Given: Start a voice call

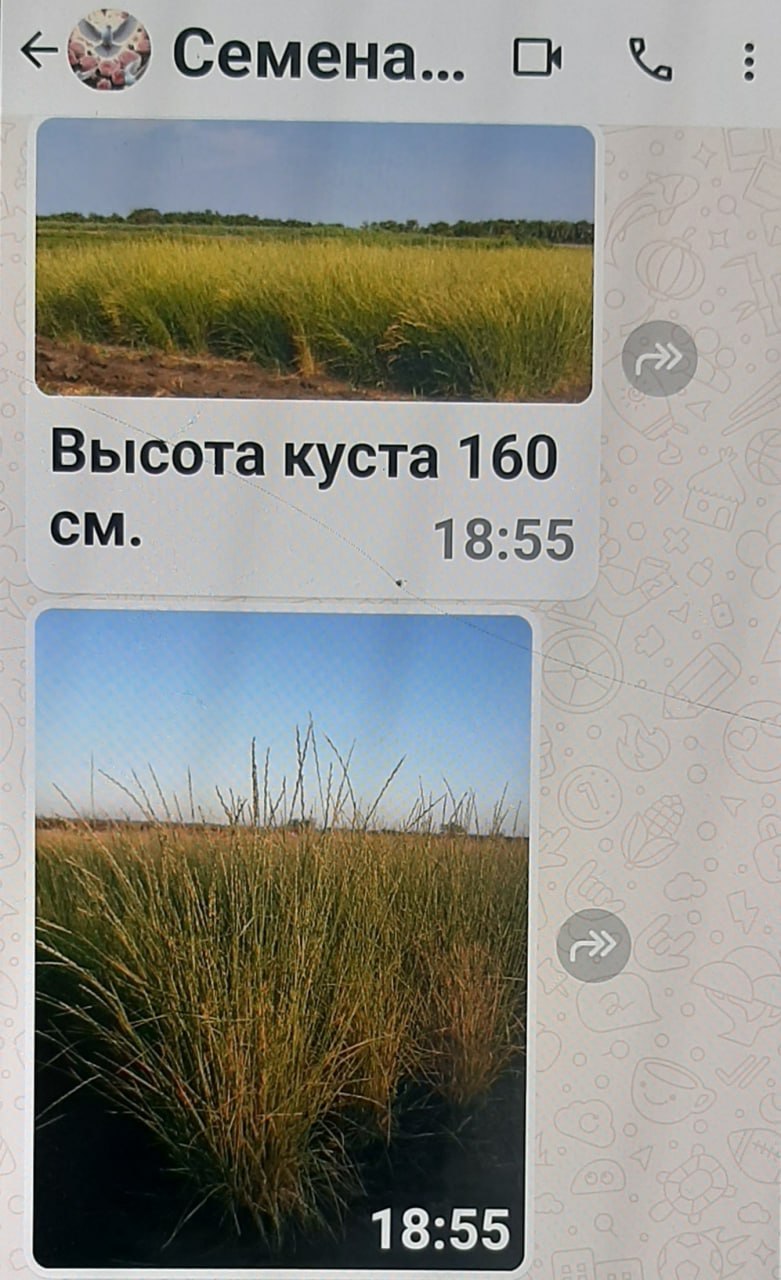Looking at the screenshot, I should 650,60.
